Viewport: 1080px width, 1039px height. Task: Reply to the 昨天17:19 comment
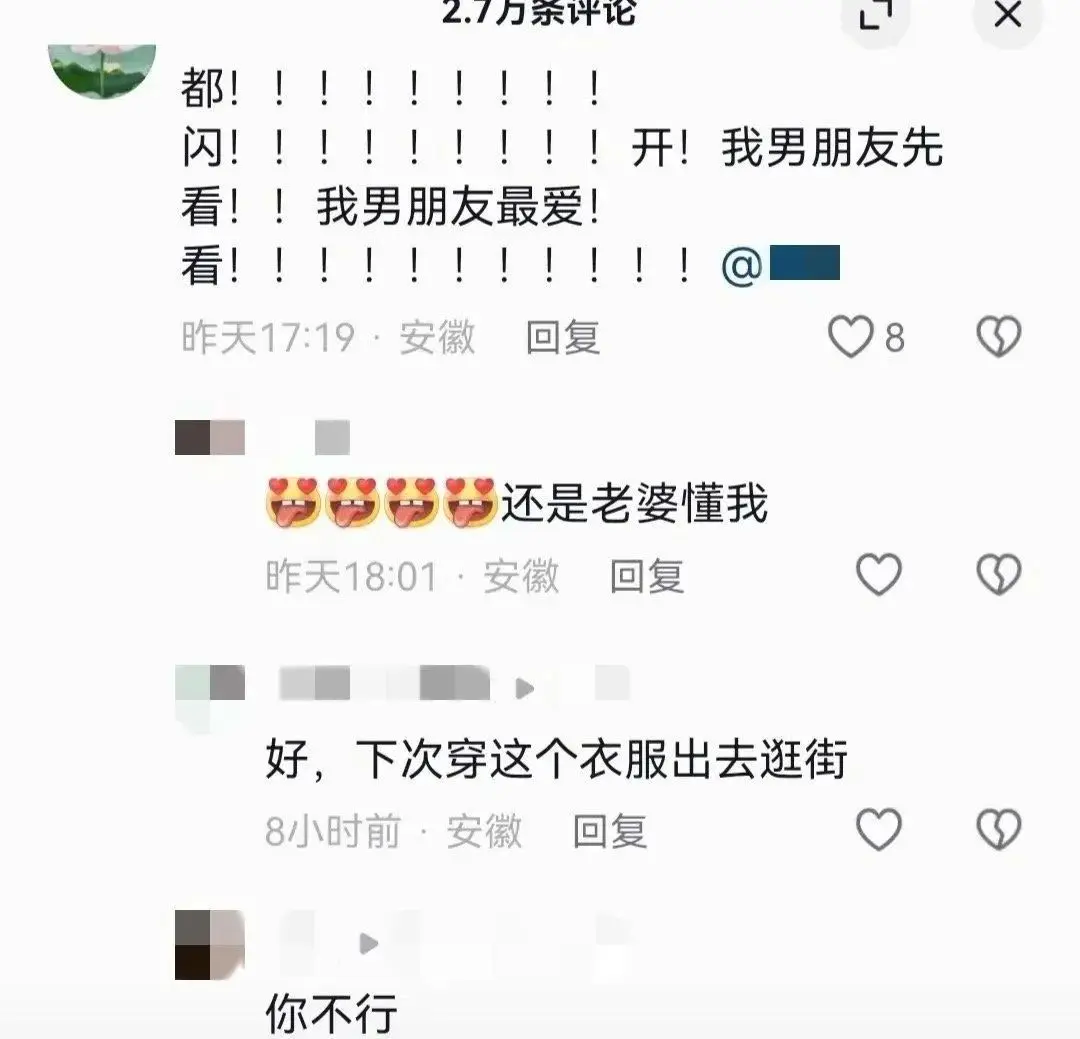[x=563, y=338]
